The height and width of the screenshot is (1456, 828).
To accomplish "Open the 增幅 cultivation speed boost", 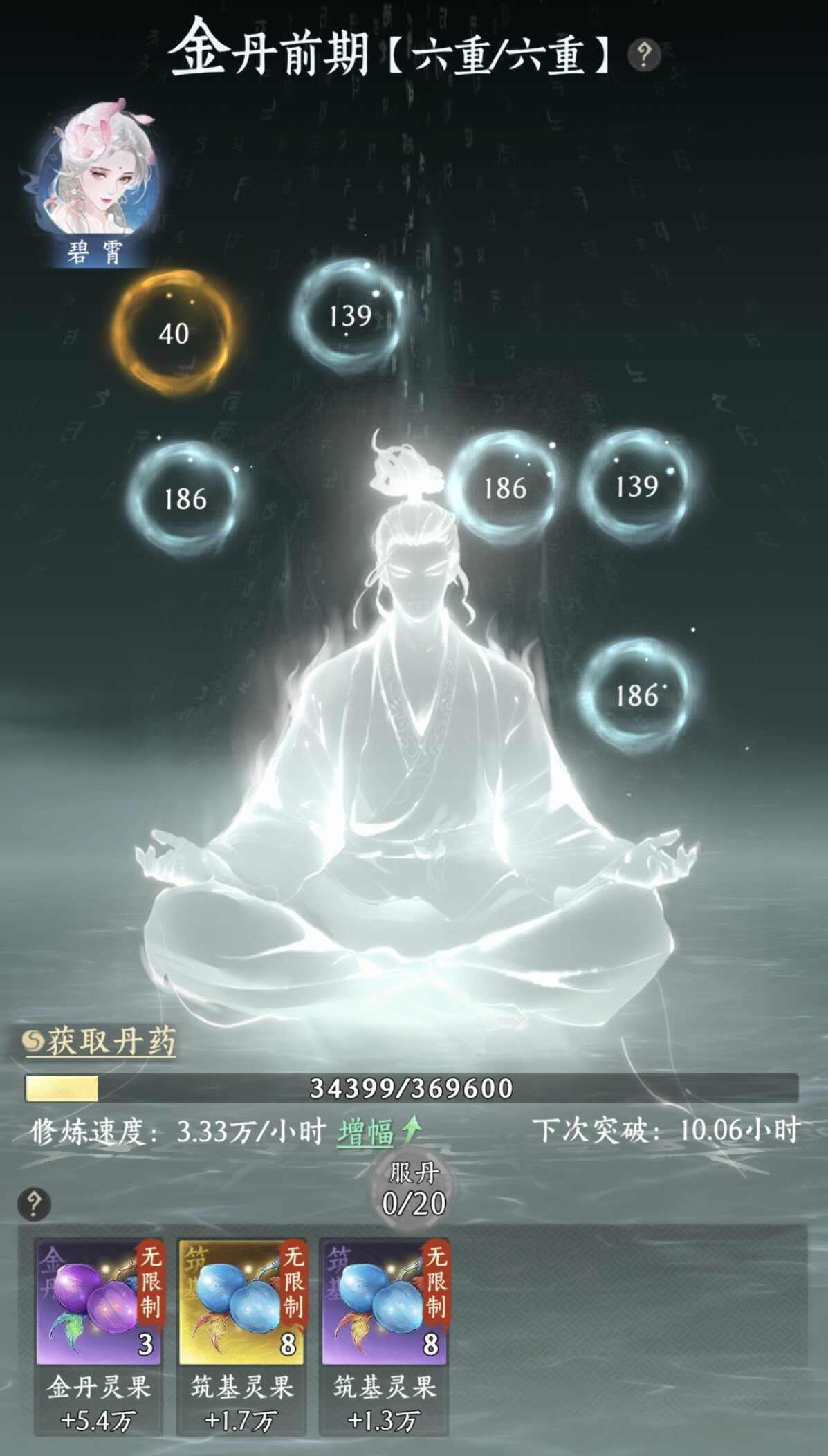I will (x=377, y=1132).
